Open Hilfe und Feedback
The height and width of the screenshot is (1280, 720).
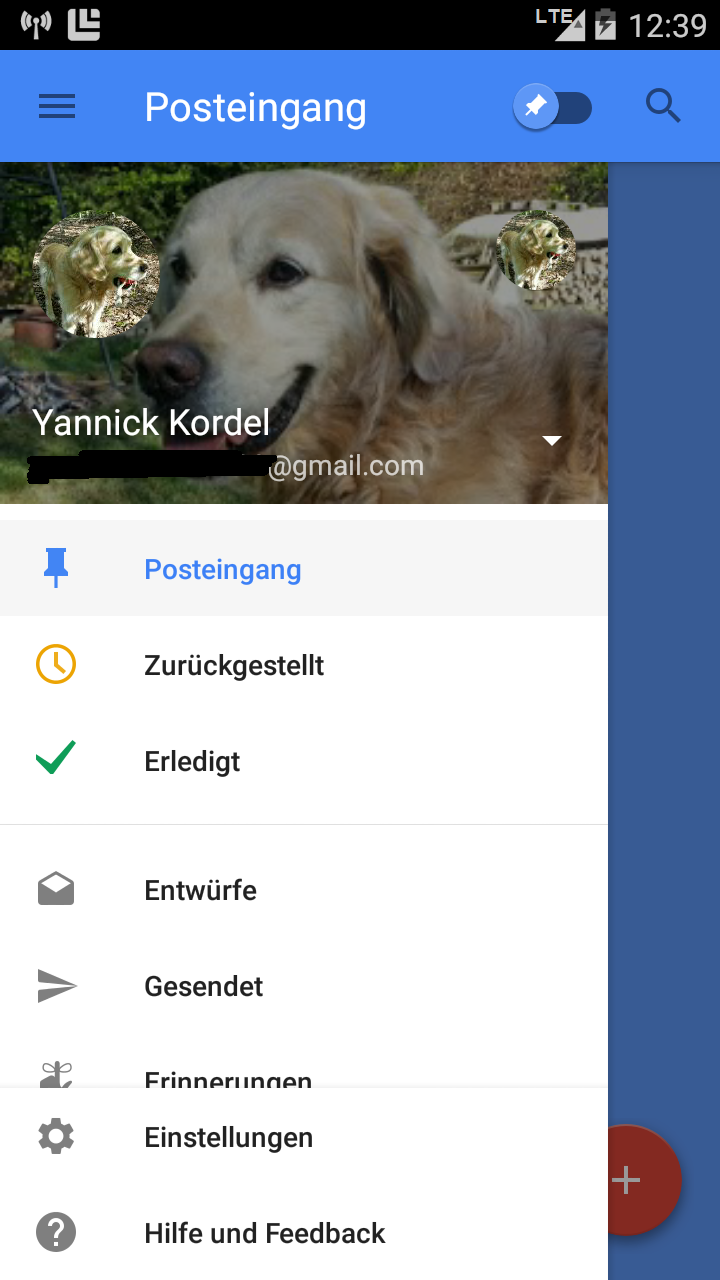[304, 1233]
